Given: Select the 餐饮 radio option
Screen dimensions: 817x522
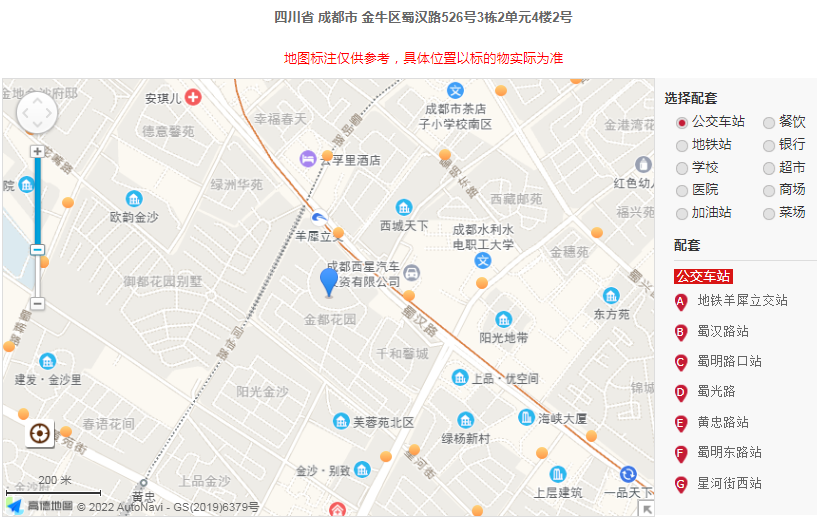Looking at the screenshot, I should pos(769,122).
